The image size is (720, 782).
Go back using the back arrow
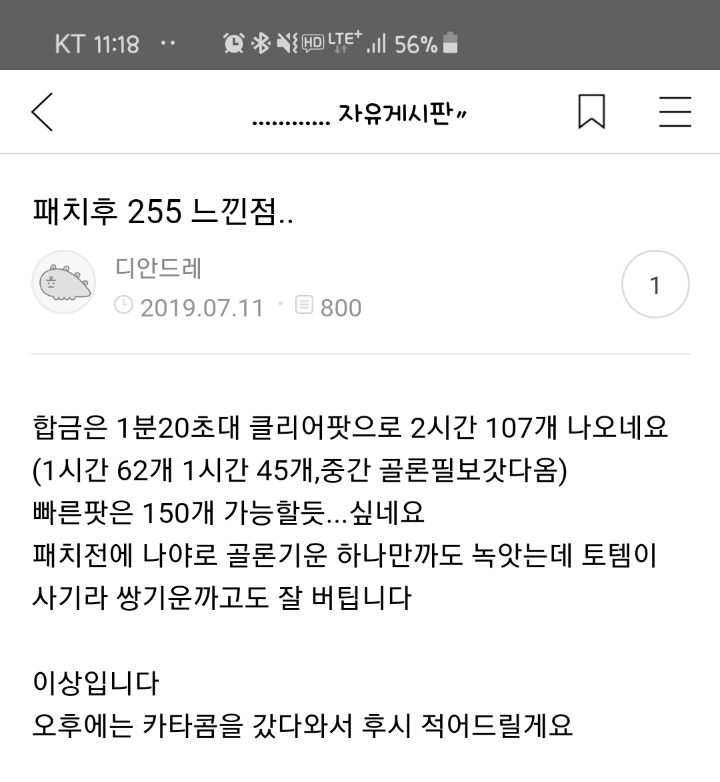(42, 112)
